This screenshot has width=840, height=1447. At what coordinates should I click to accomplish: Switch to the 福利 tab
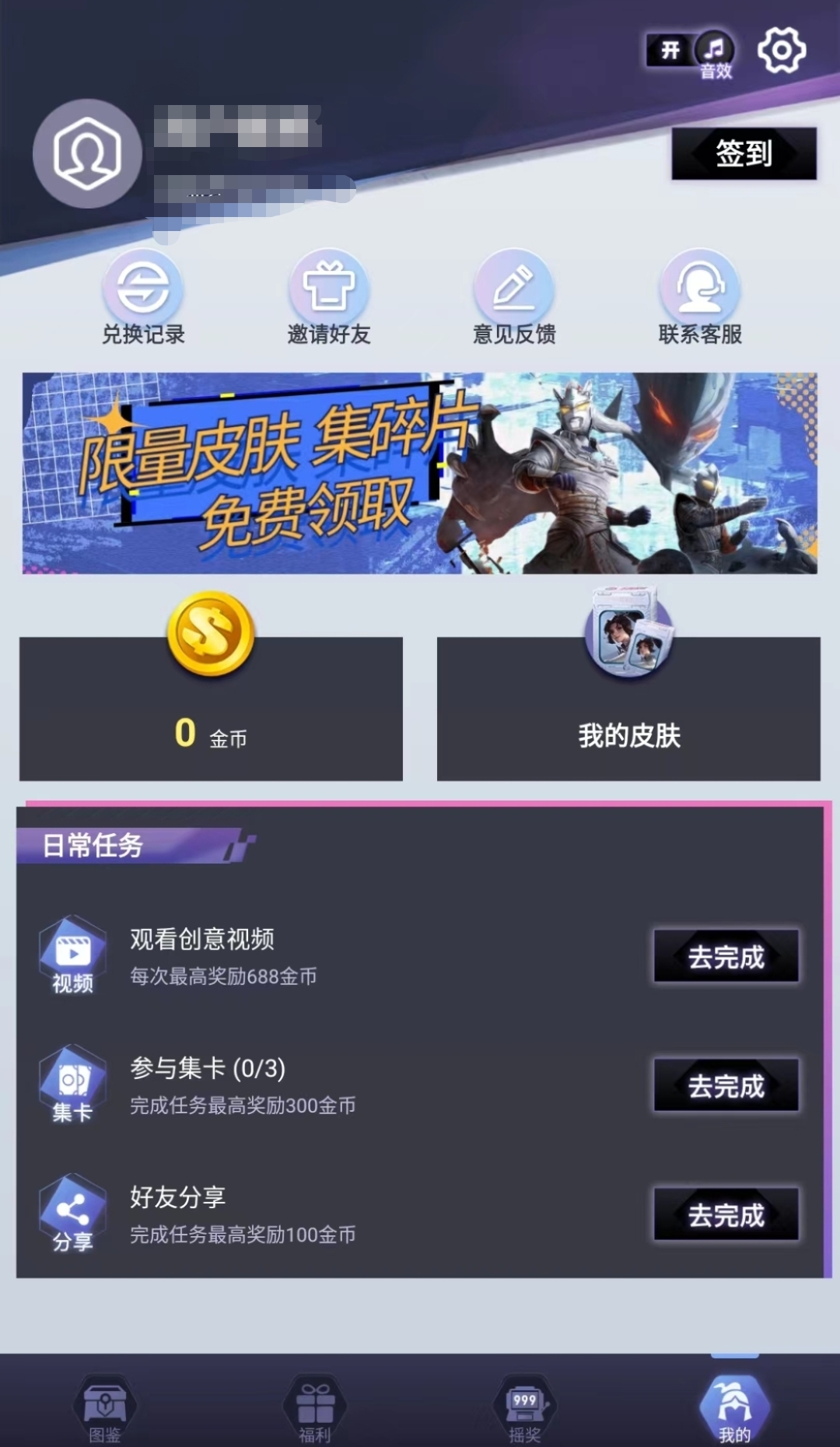[315, 1409]
